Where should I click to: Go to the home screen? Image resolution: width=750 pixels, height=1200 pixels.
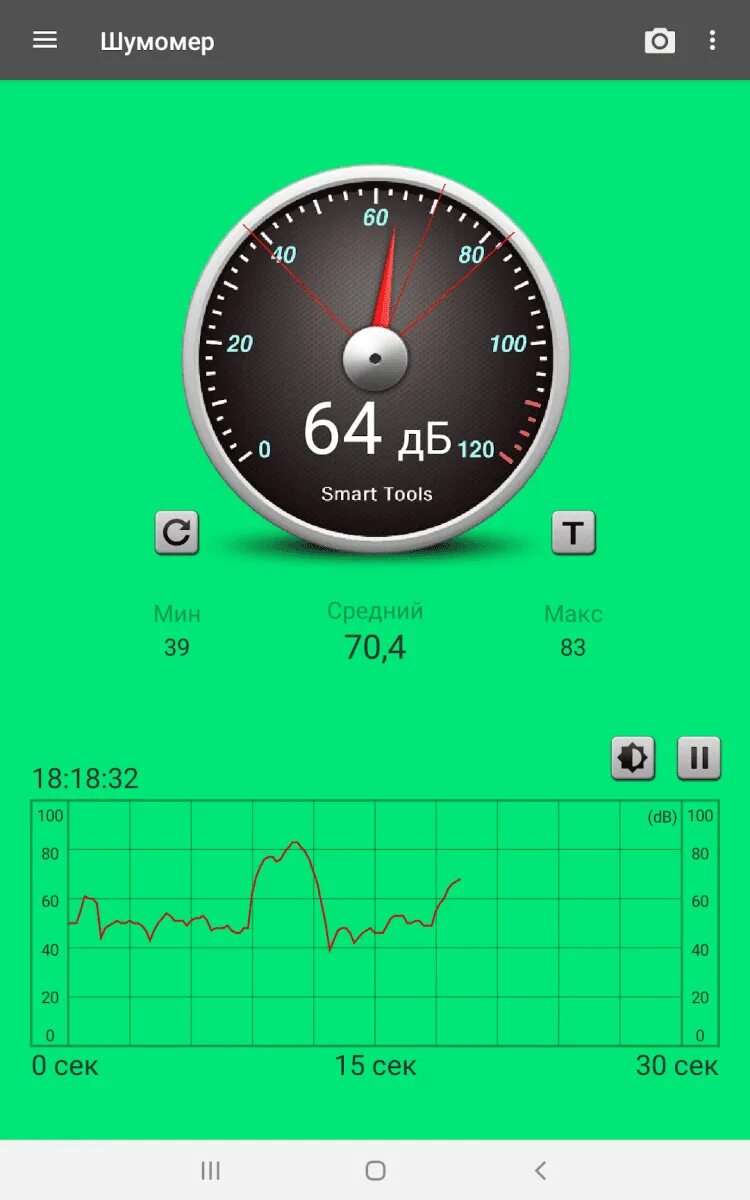[375, 1170]
